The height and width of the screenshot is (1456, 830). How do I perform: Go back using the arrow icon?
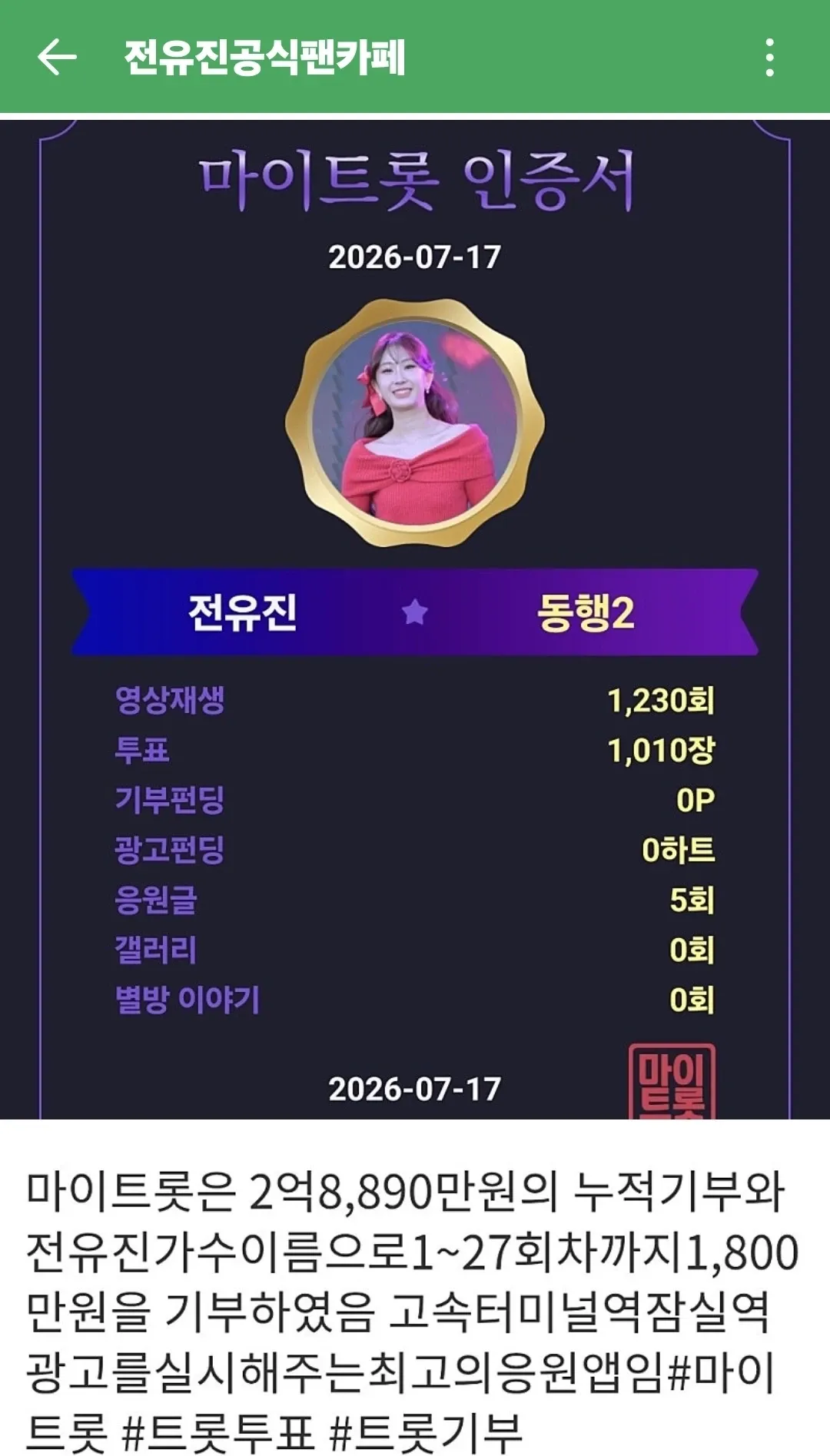57,58
